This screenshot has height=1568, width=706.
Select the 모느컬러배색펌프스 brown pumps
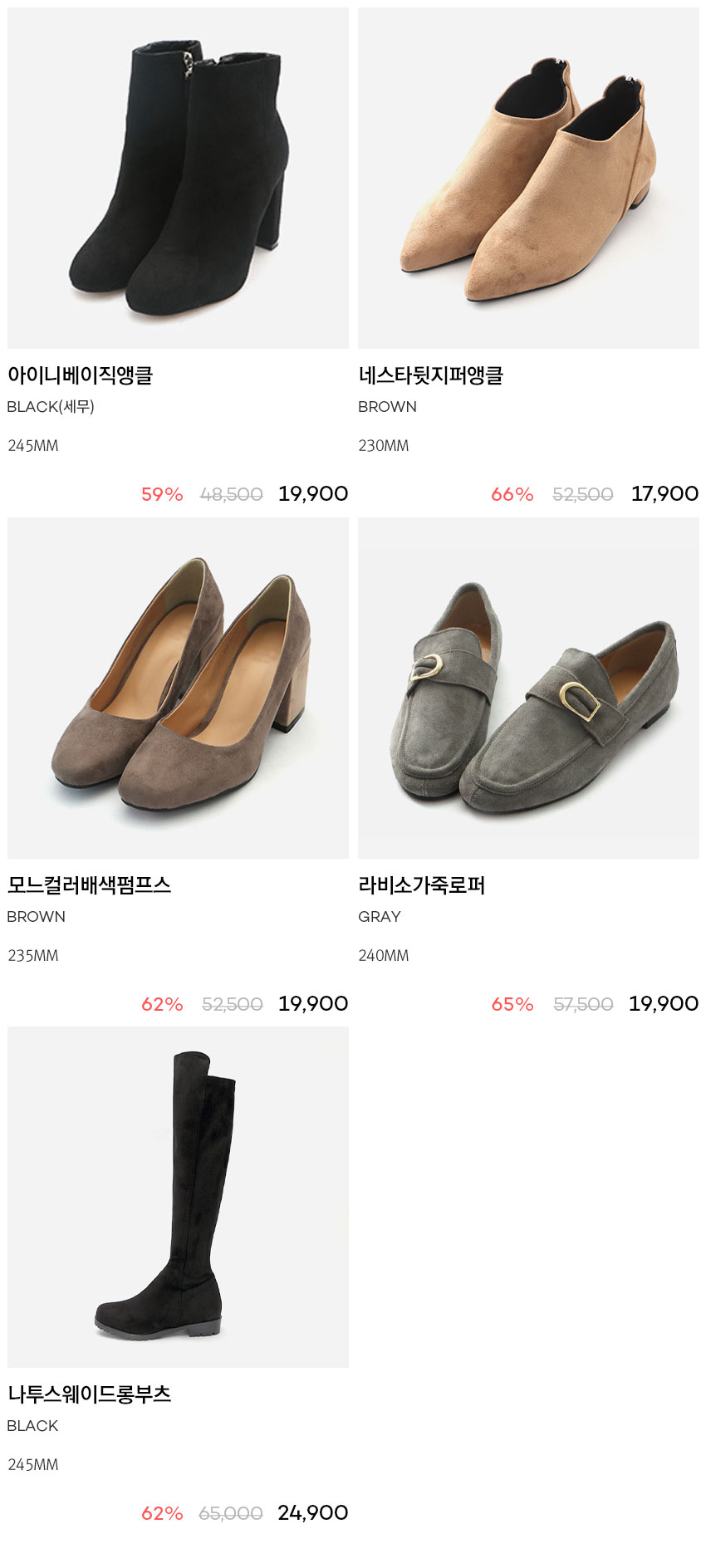click(x=178, y=688)
